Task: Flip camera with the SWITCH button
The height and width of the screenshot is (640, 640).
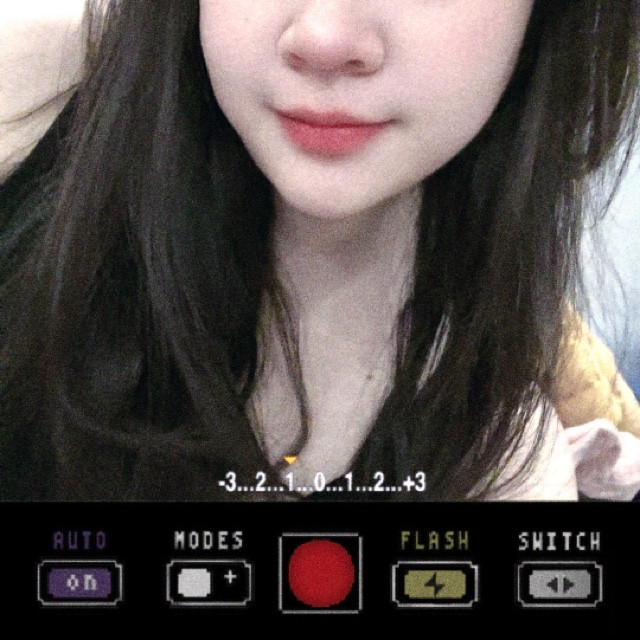Action: click(559, 584)
